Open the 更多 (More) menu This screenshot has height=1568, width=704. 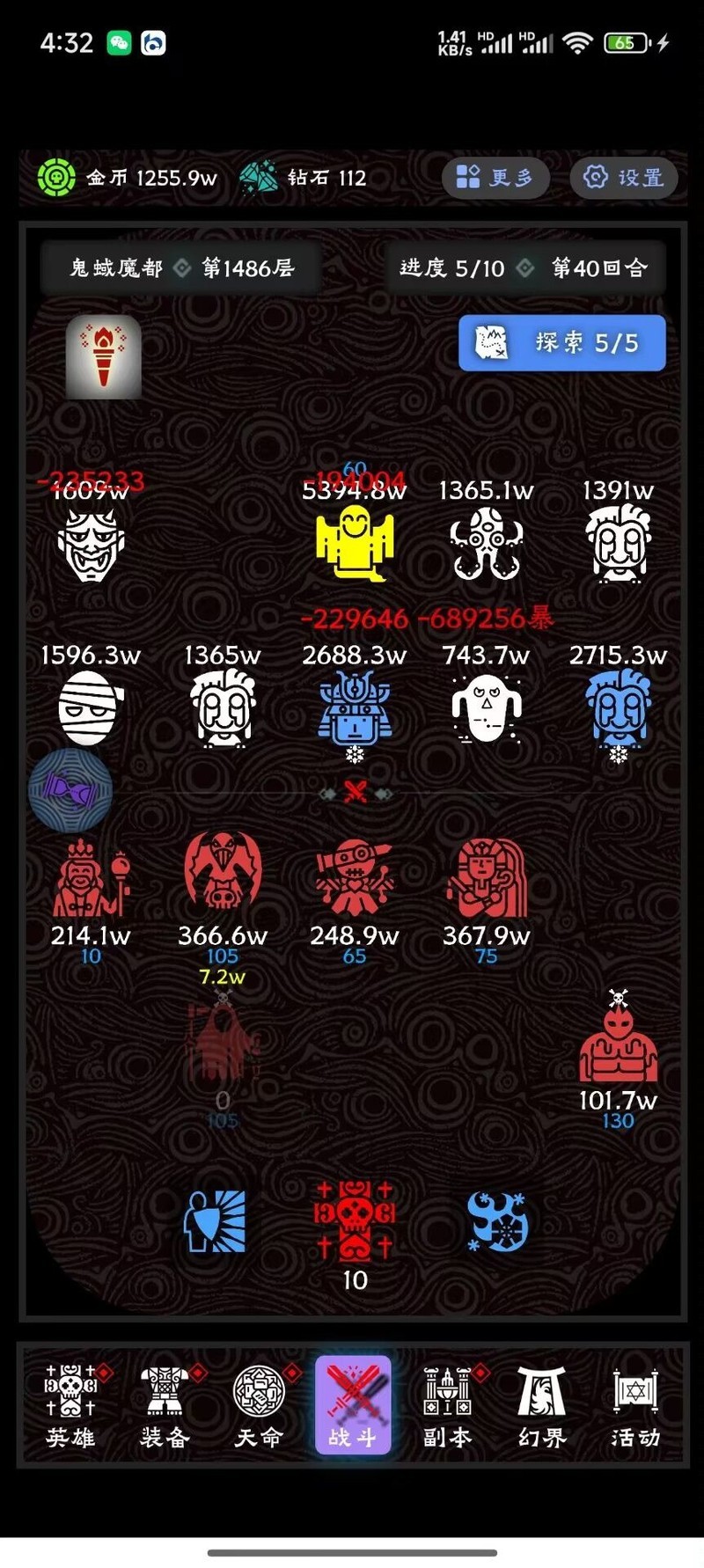(495, 178)
